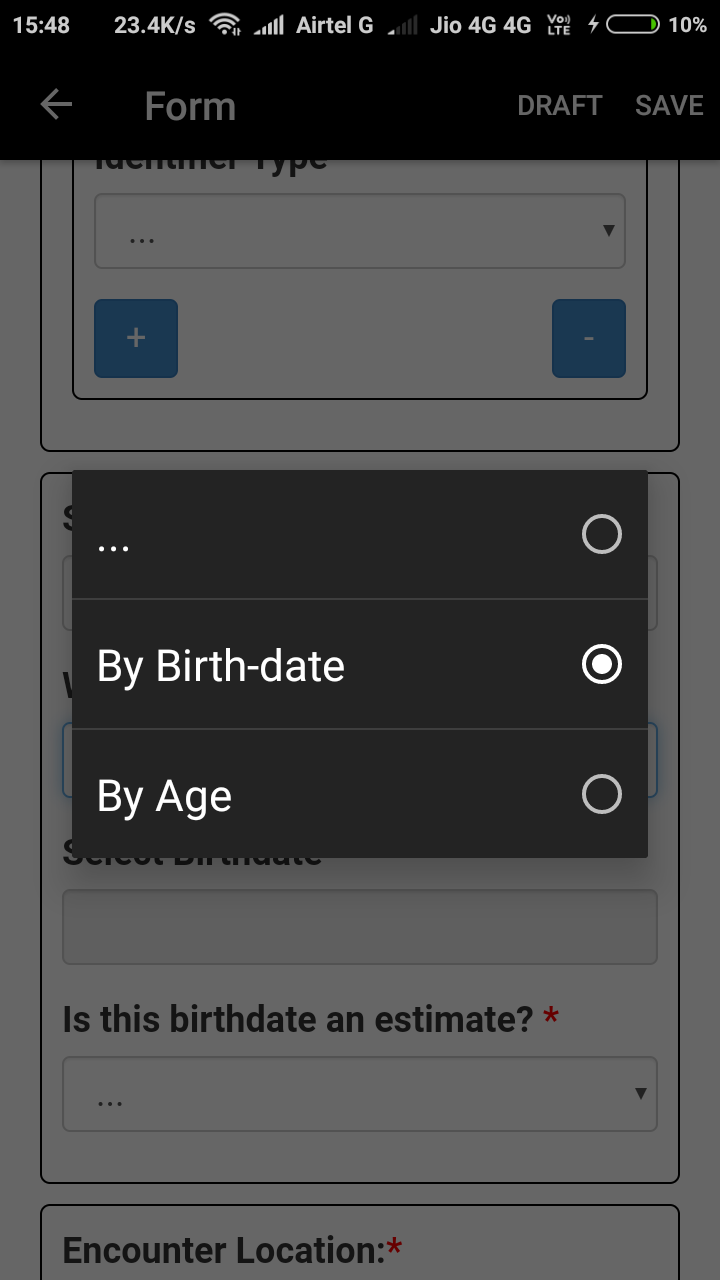Select the By Age option
Image resolution: width=720 pixels, height=1280 pixels.
point(360,794)
